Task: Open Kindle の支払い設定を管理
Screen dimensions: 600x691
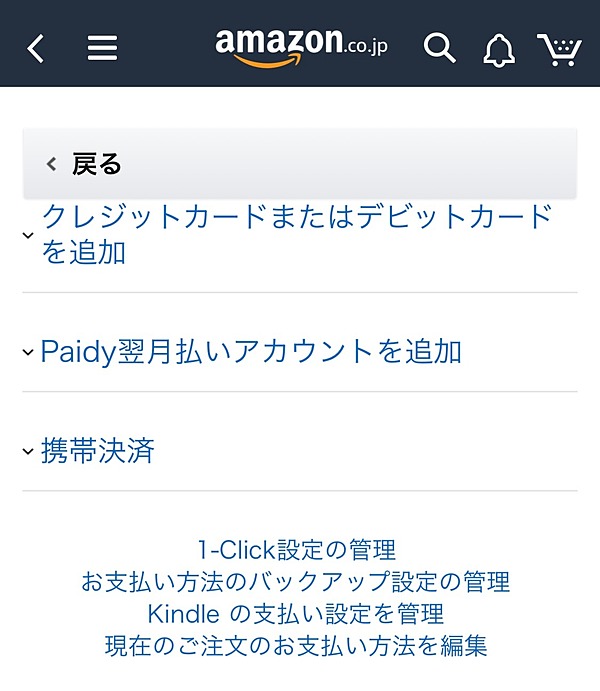Action: click(296, 613)
